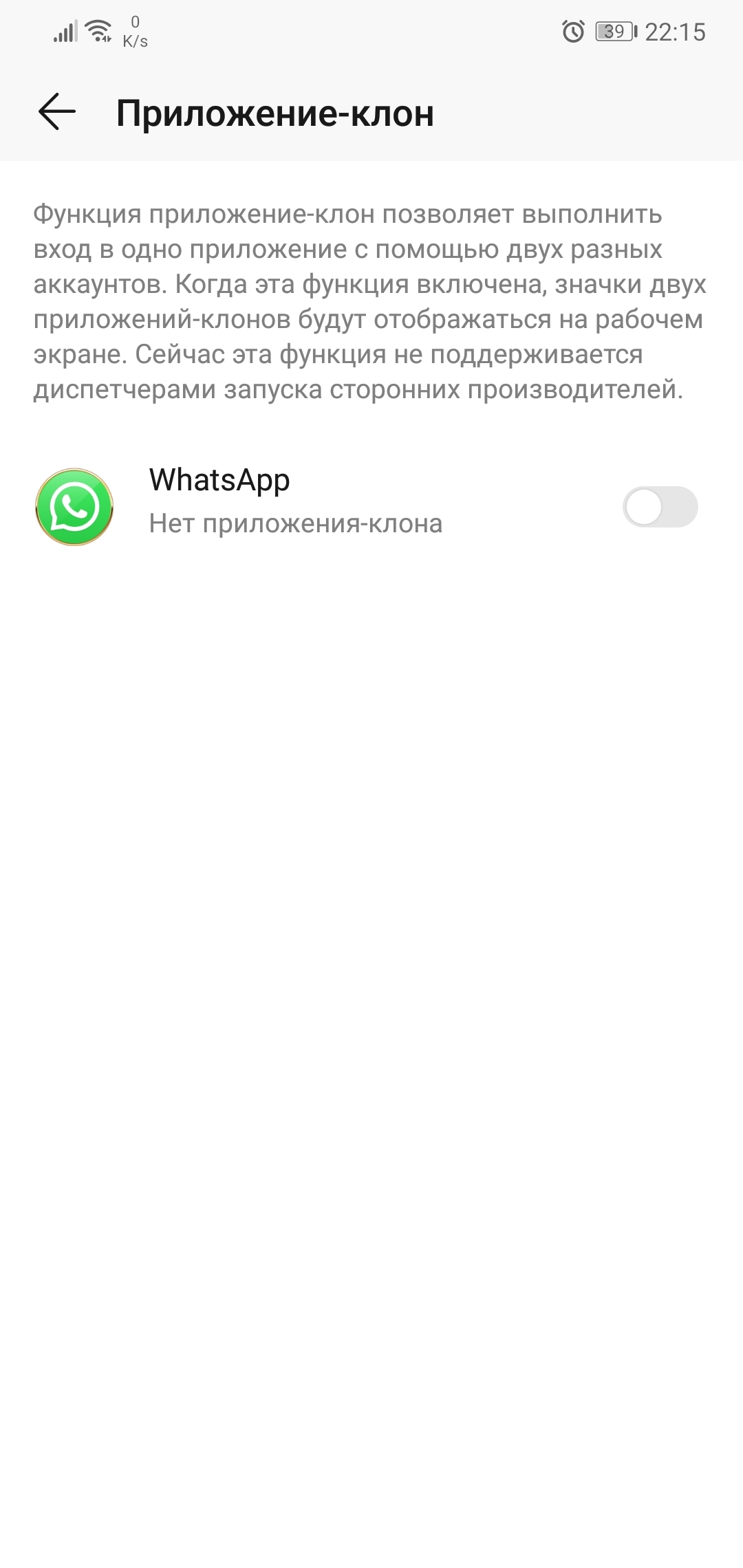
Task: Go back from Приложение-клон screen
Action: 57,112
